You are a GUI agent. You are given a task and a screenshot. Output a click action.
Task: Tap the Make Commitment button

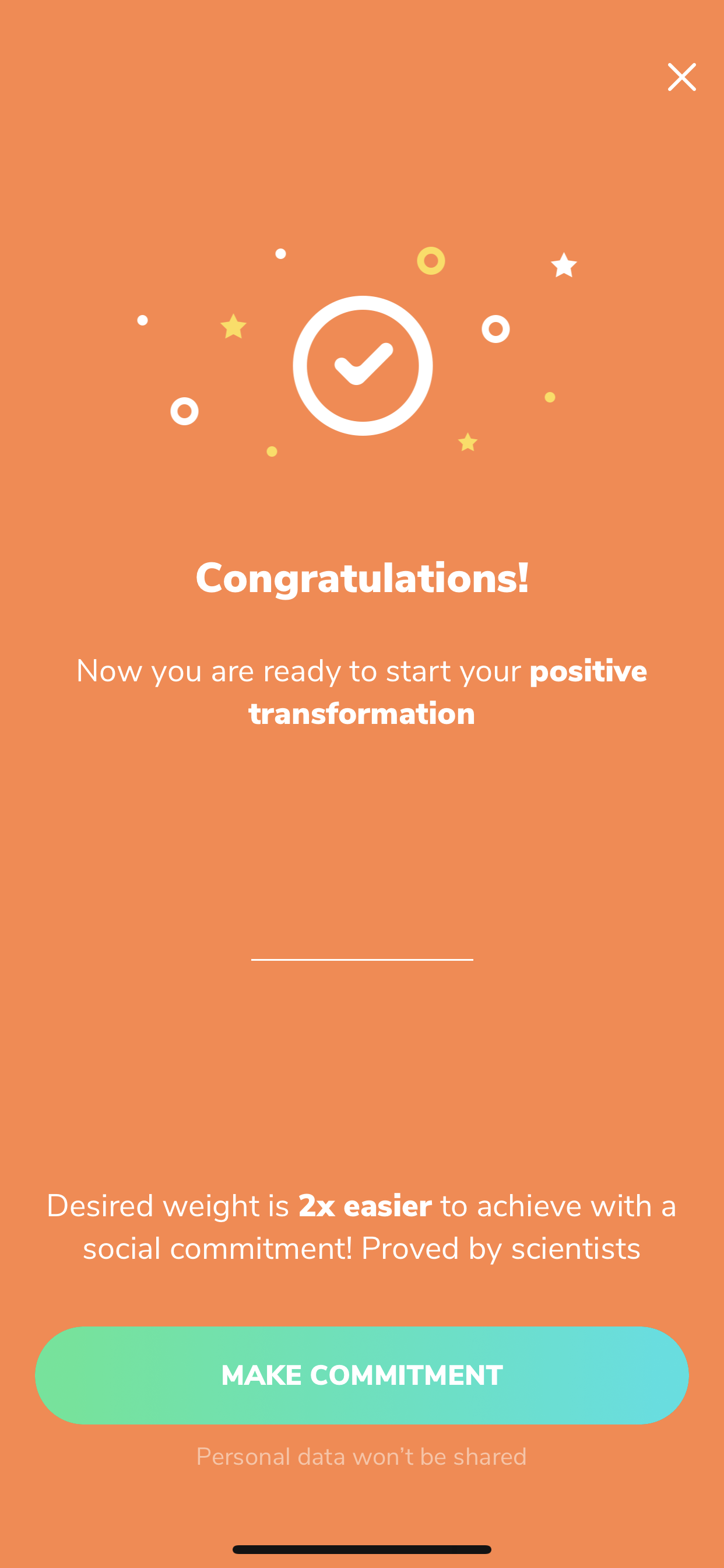pos(362,1375)
